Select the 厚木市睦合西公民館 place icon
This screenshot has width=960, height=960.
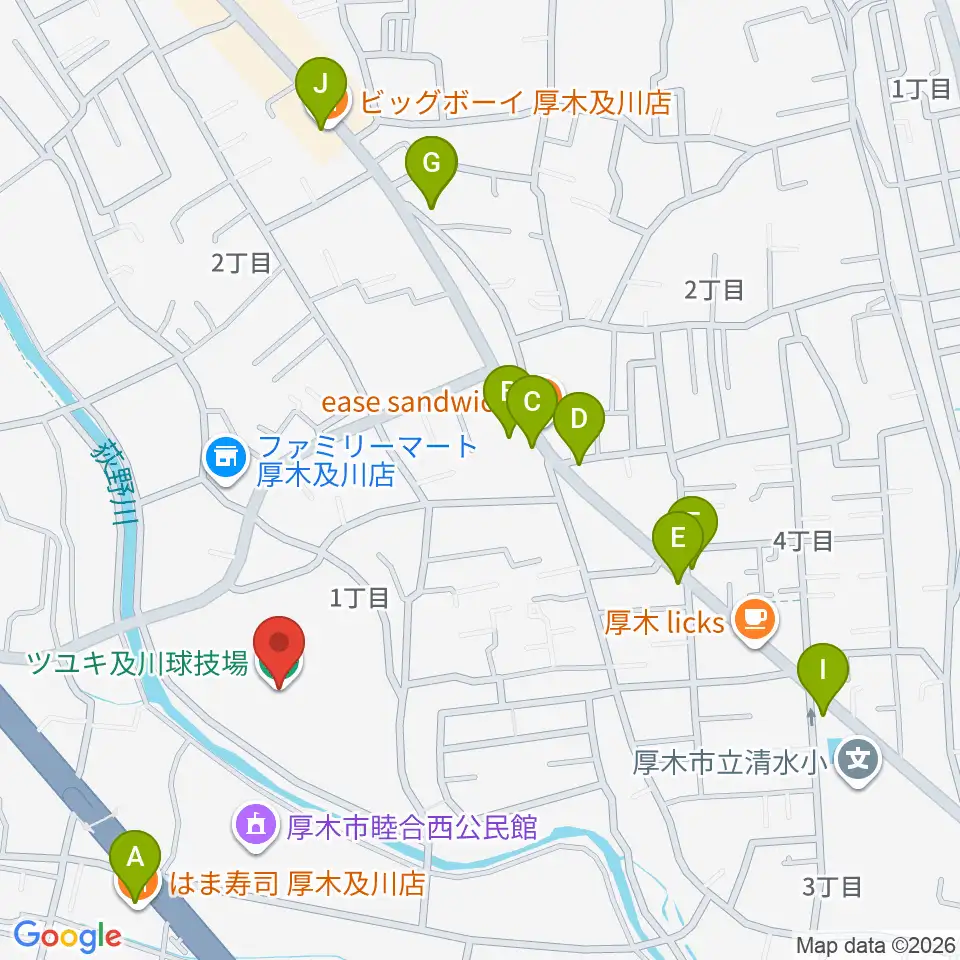pos(256,827)
